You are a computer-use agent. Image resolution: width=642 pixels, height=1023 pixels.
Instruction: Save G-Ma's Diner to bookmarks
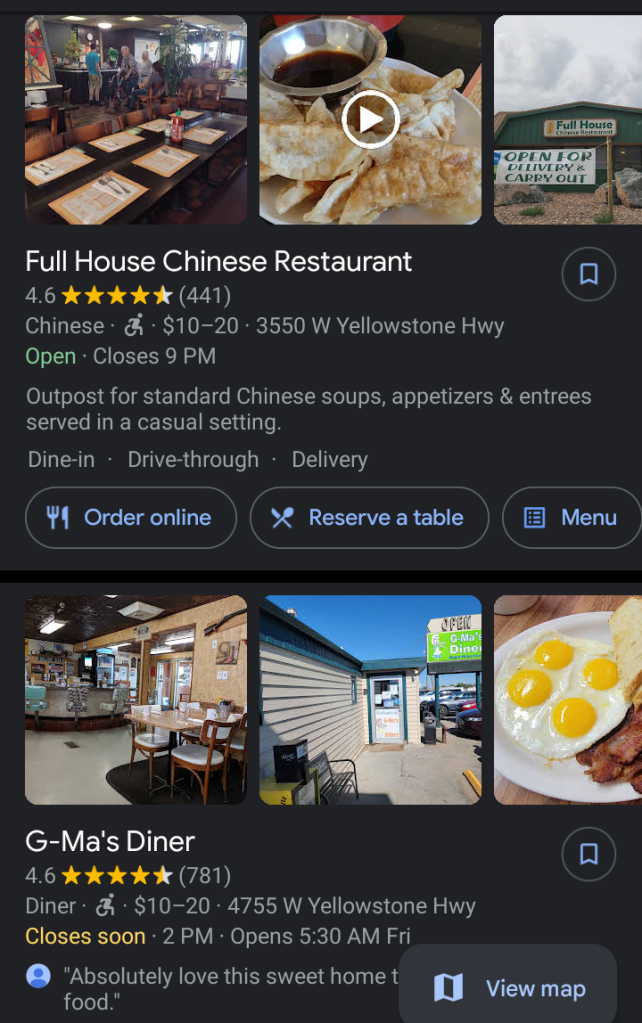[589, 853]
